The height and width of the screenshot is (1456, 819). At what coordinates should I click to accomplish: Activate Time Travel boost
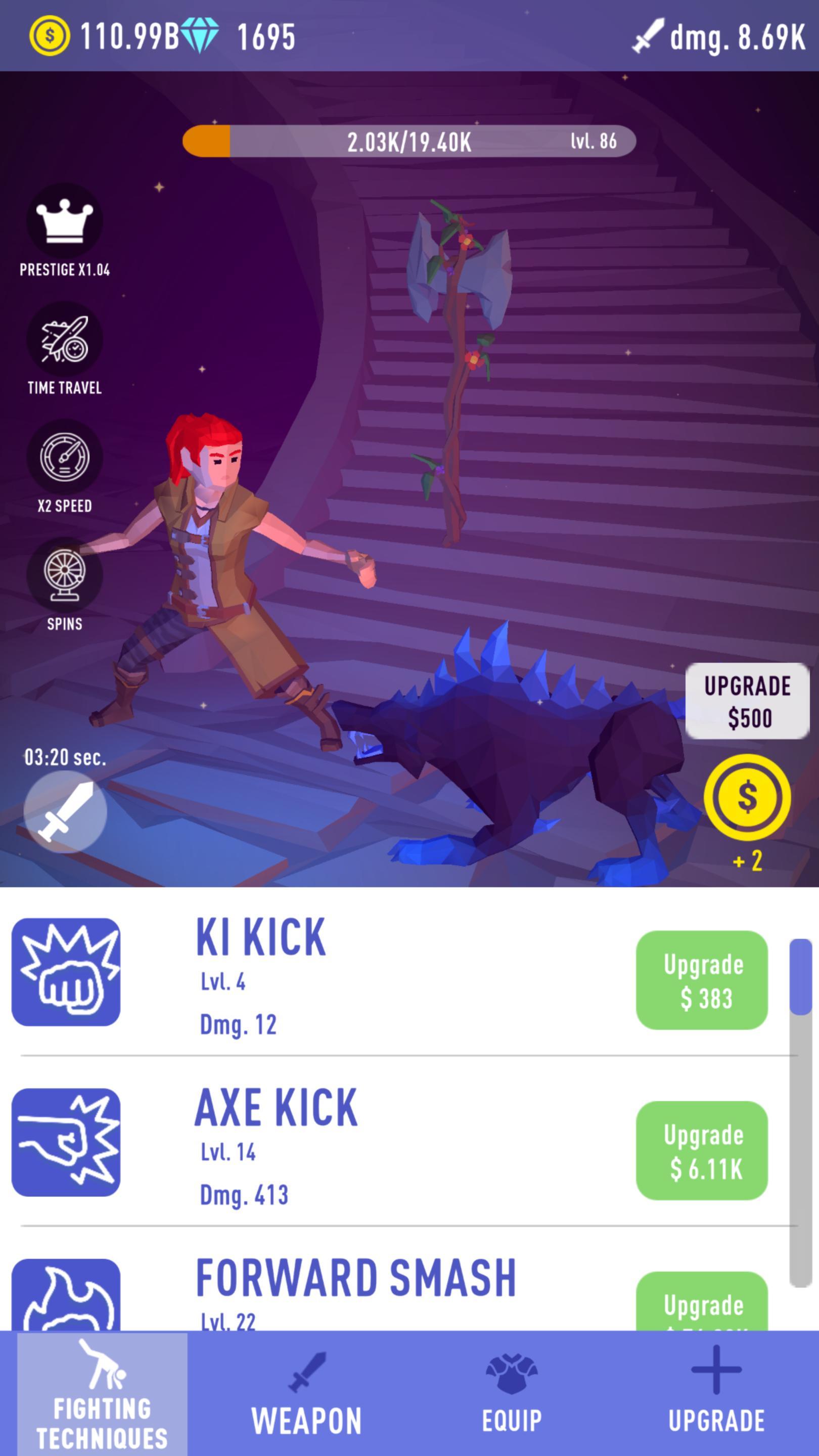pos(64,340)
